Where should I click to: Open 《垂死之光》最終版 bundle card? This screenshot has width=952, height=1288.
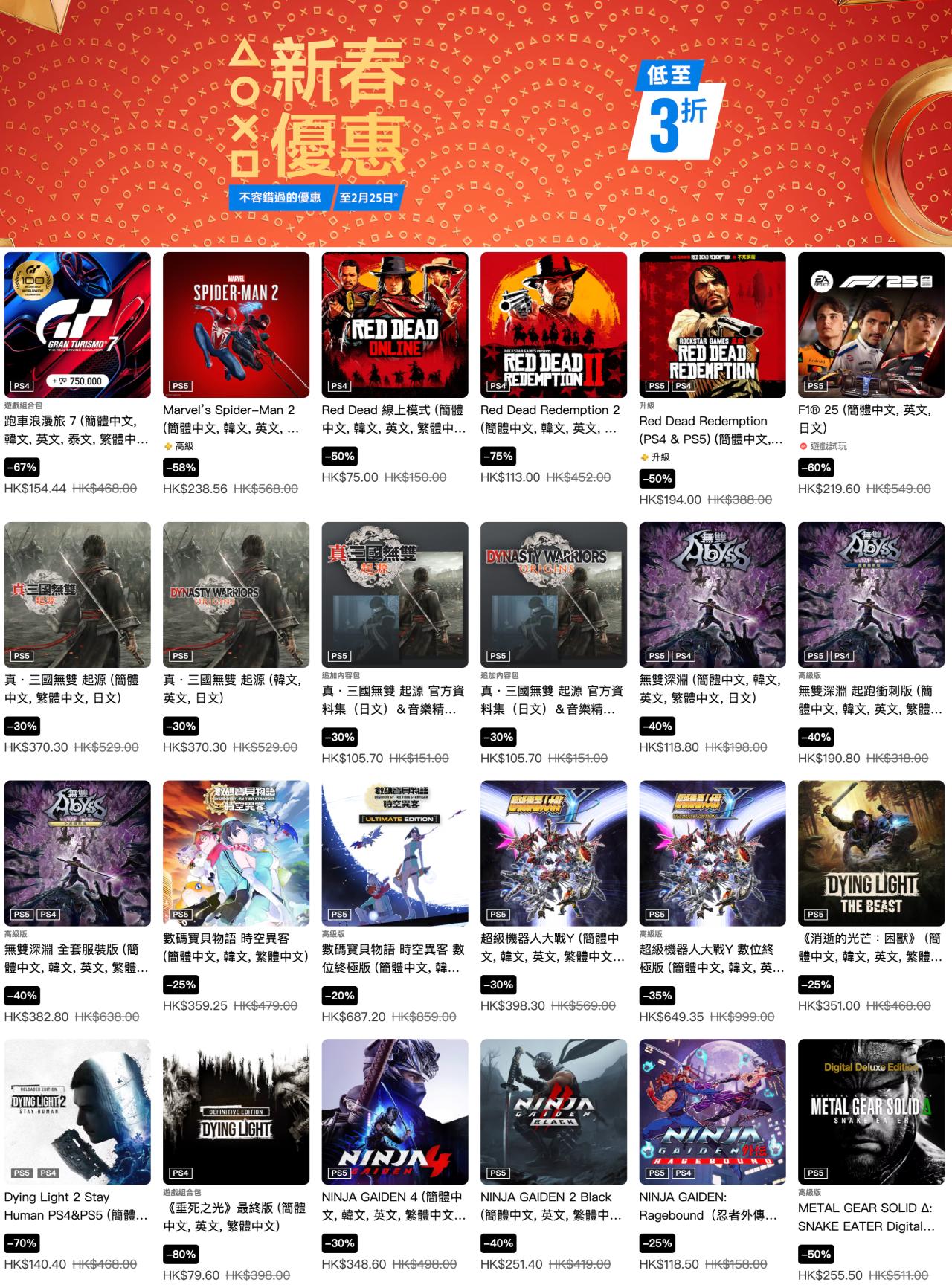click(236, 1112)
